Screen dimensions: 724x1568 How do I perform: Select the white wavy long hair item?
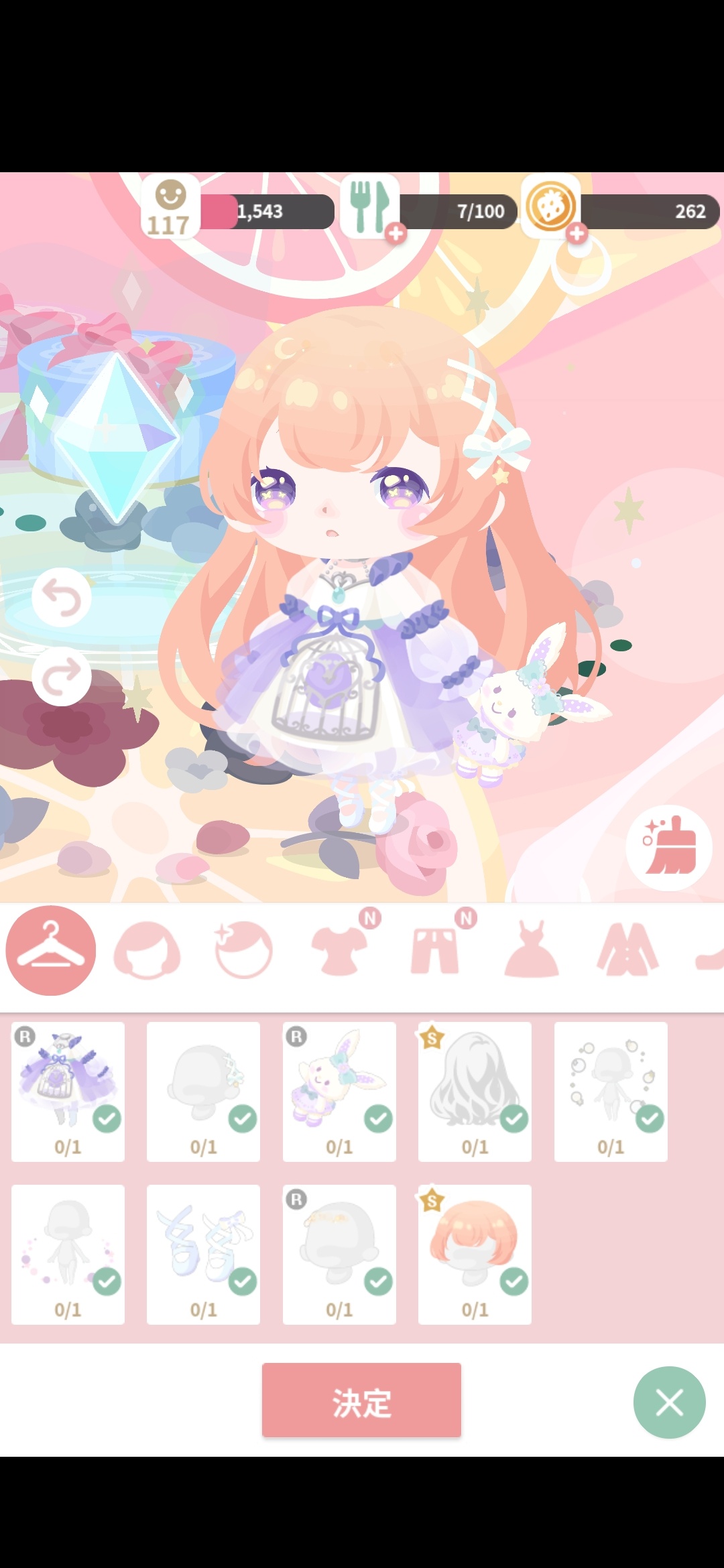(475, 1091)
